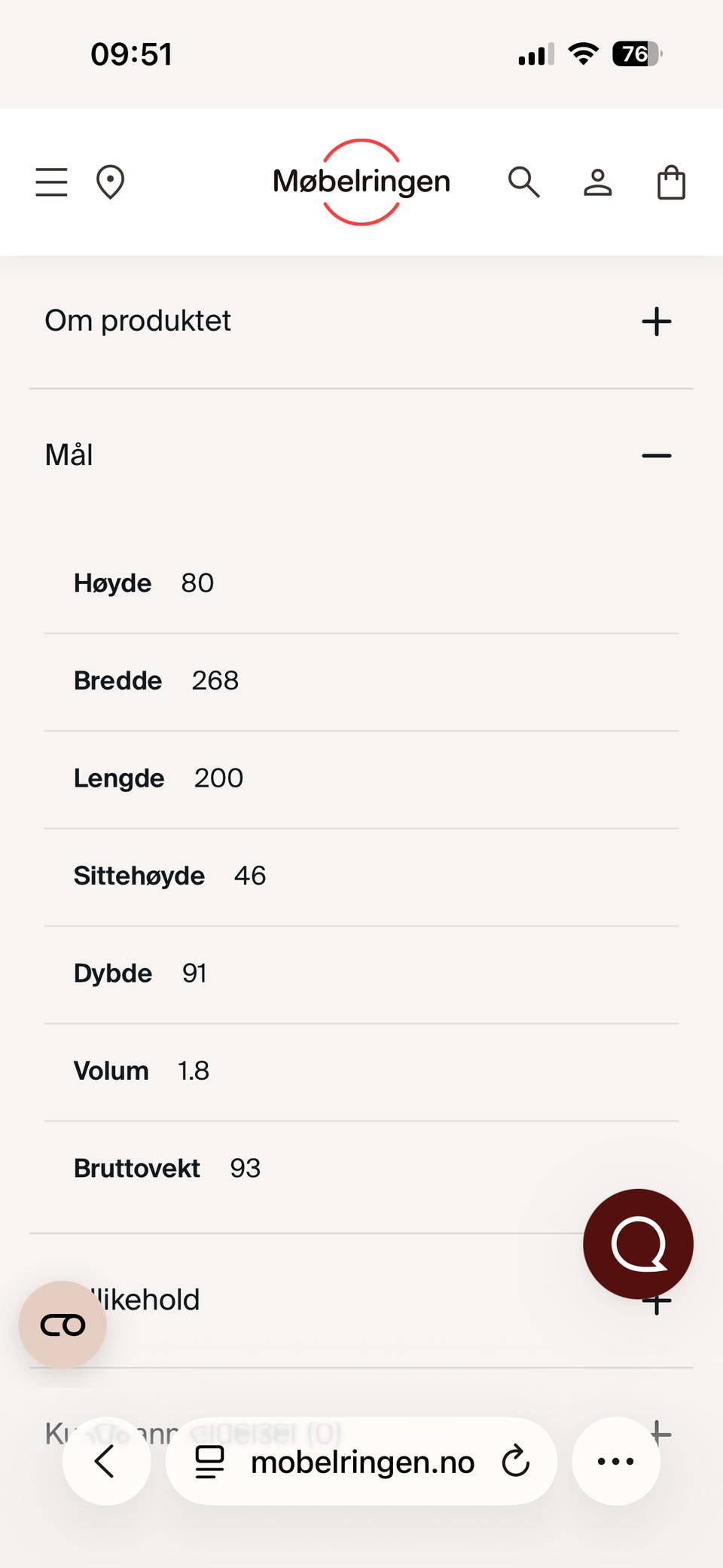Go to Møbelringen home via logo
Image resolution: width=723 pixels, height=1568 pixels.
point(361,182)
